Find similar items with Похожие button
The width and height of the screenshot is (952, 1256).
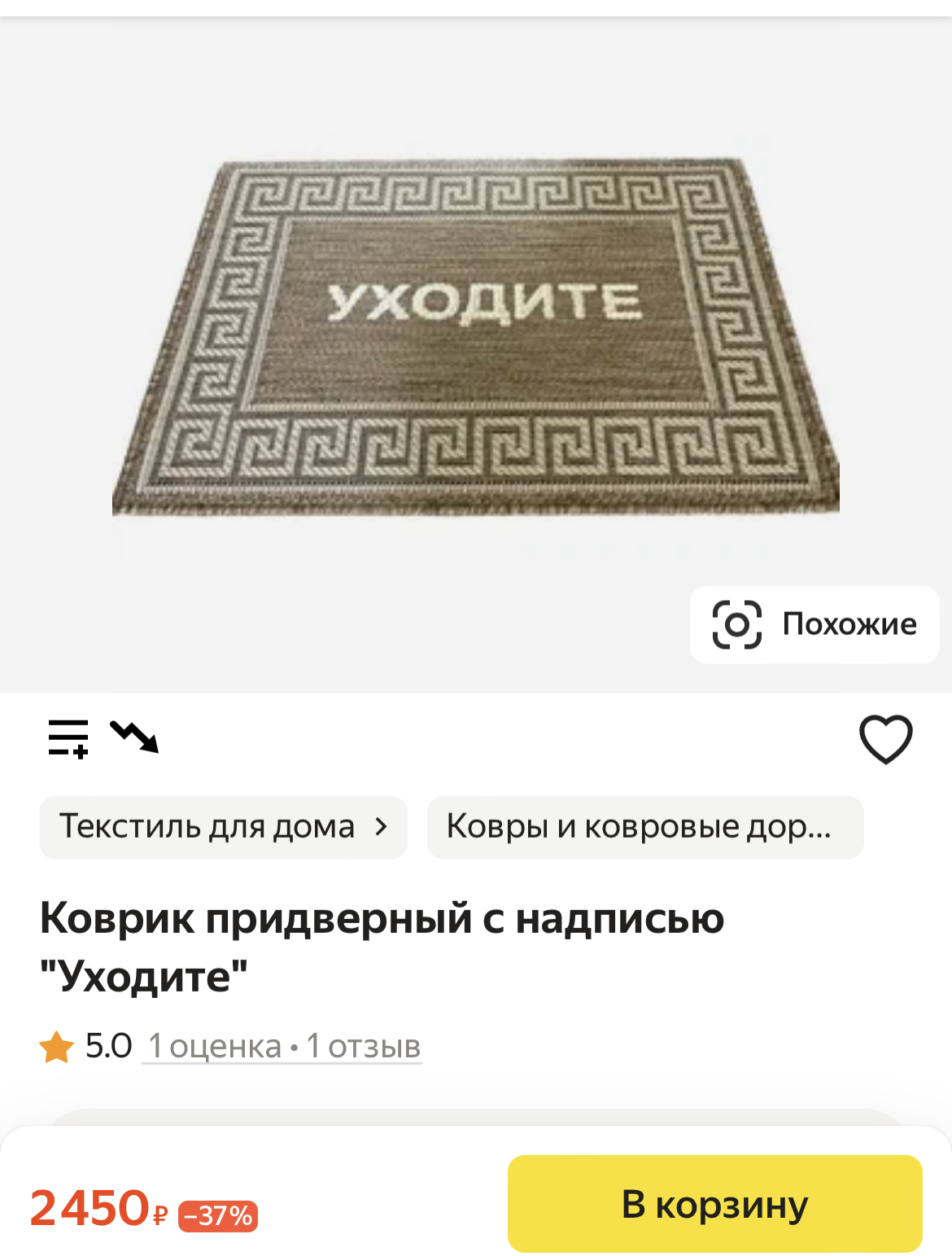[814, 624]
